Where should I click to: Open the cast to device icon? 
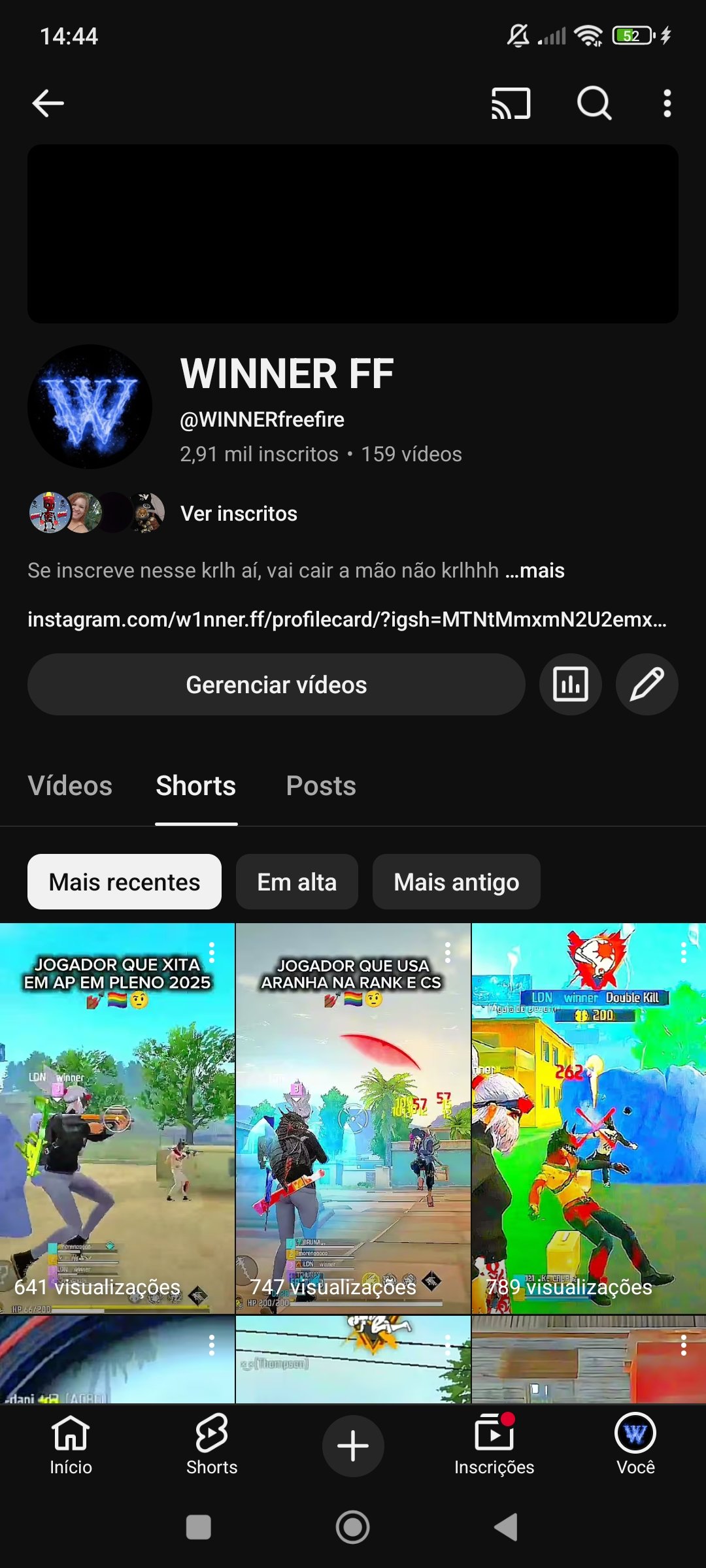(x=511, y=103)
